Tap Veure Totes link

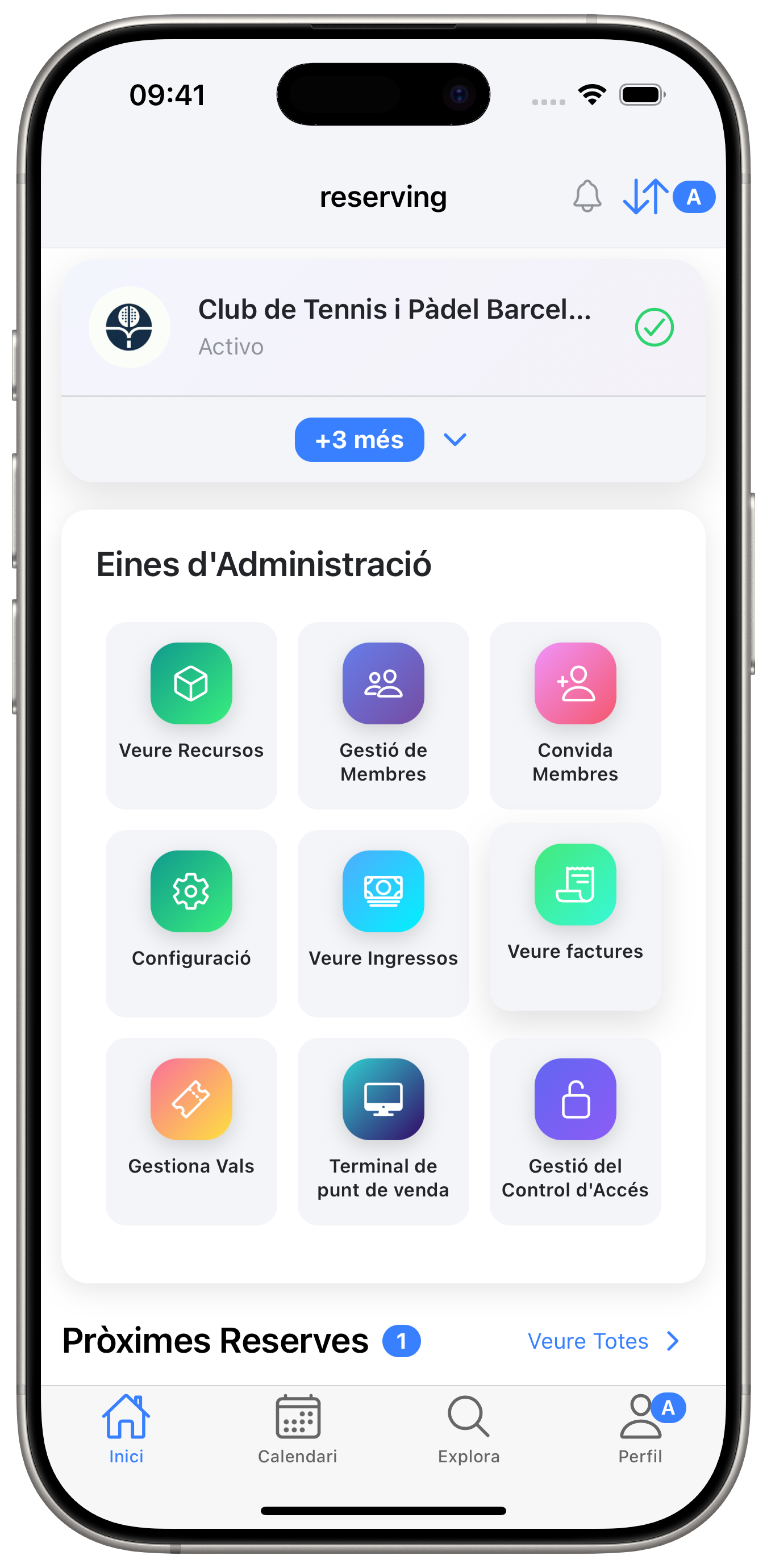pos(602,1341)
